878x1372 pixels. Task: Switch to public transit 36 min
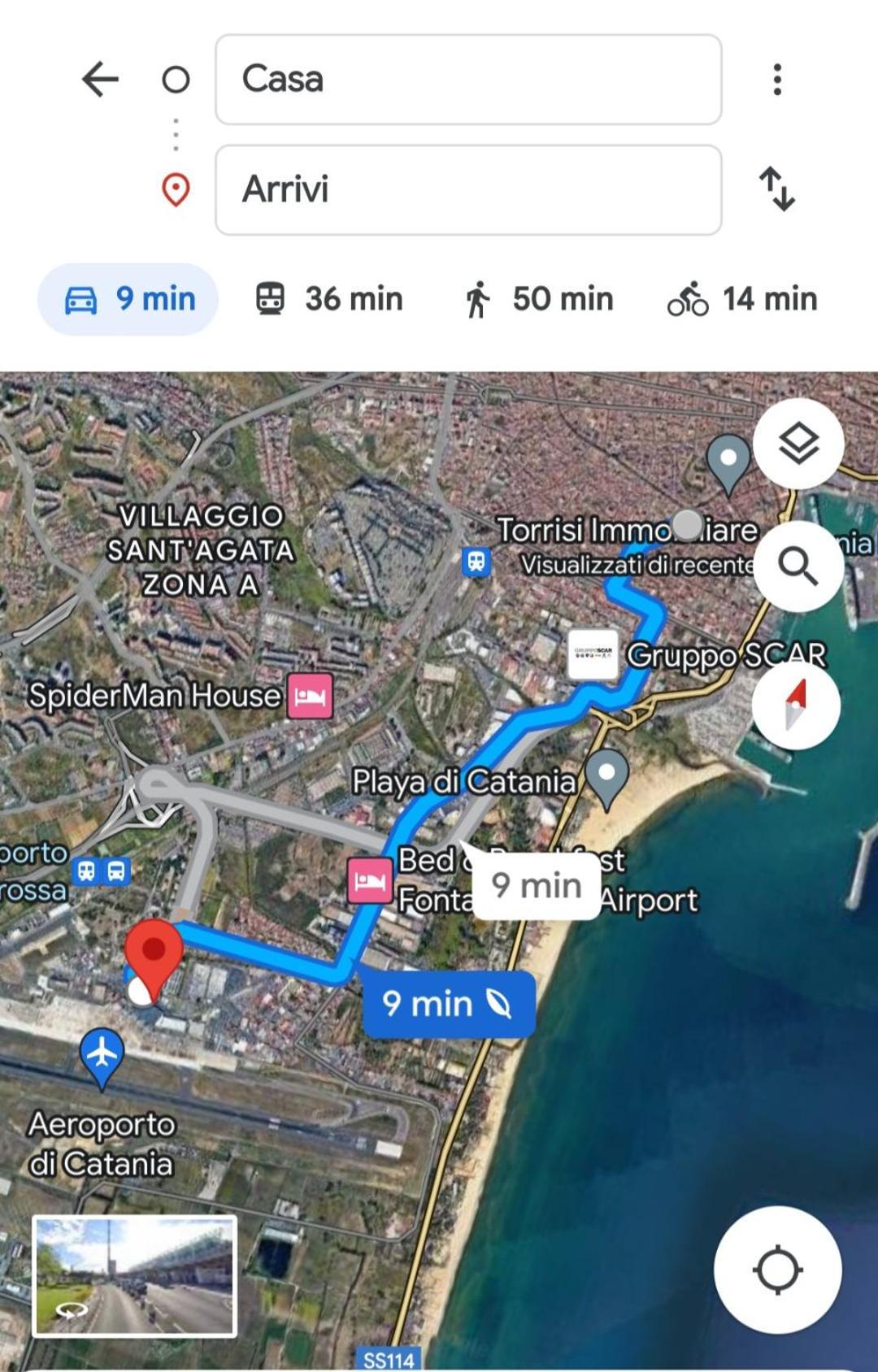point(328,299)
